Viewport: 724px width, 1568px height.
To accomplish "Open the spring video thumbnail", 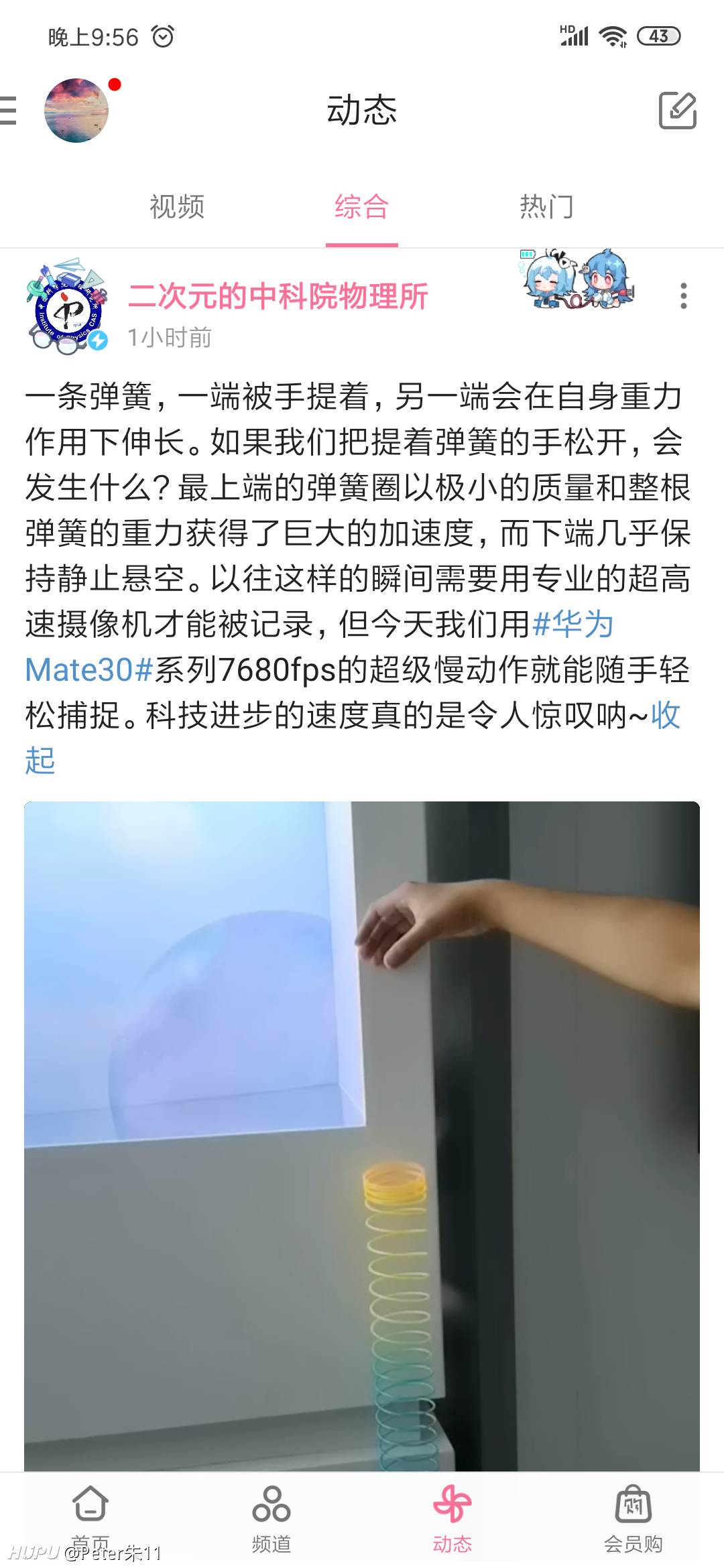I will (362, 1136).
